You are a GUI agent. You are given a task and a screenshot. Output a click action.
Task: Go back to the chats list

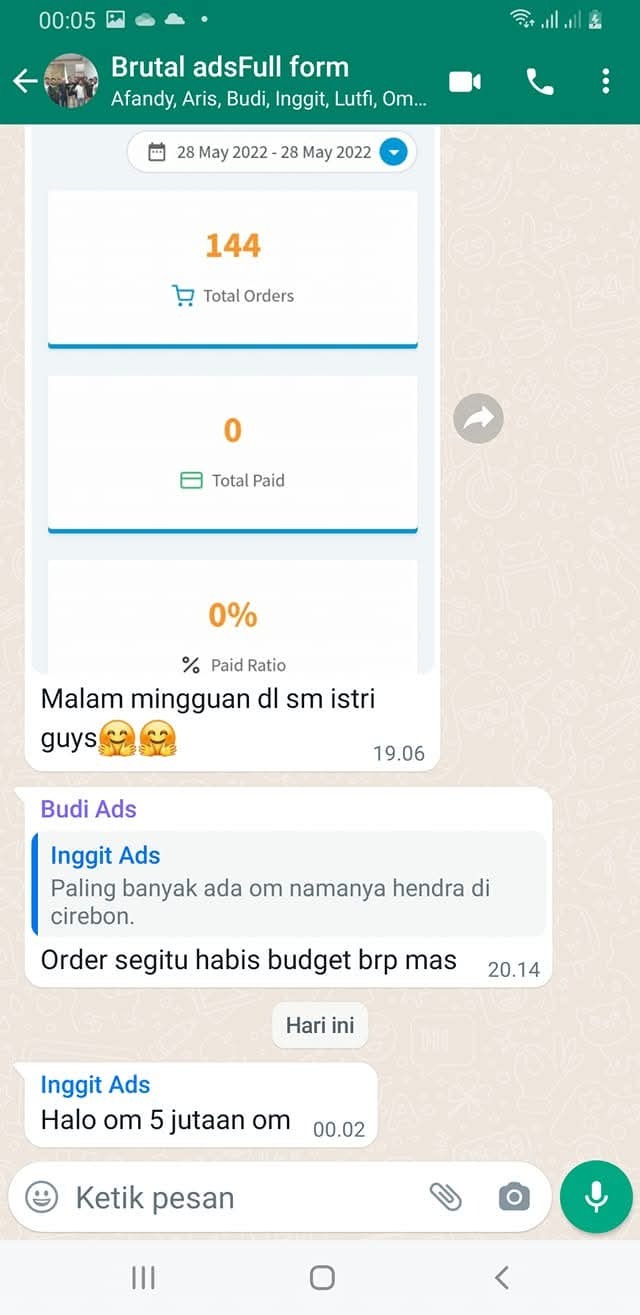(24, 82)
